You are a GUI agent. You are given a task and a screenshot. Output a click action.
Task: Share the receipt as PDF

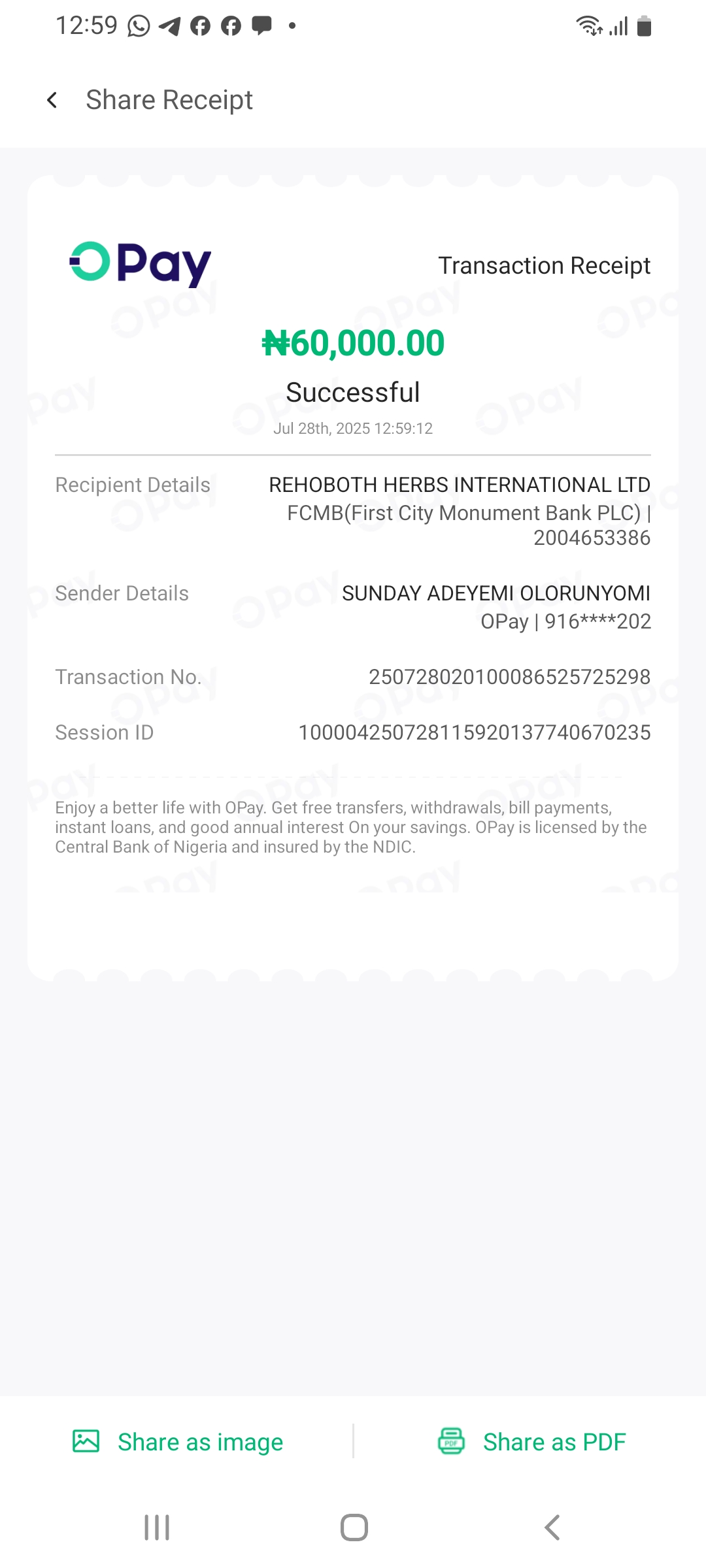[x=532, y=1441]
